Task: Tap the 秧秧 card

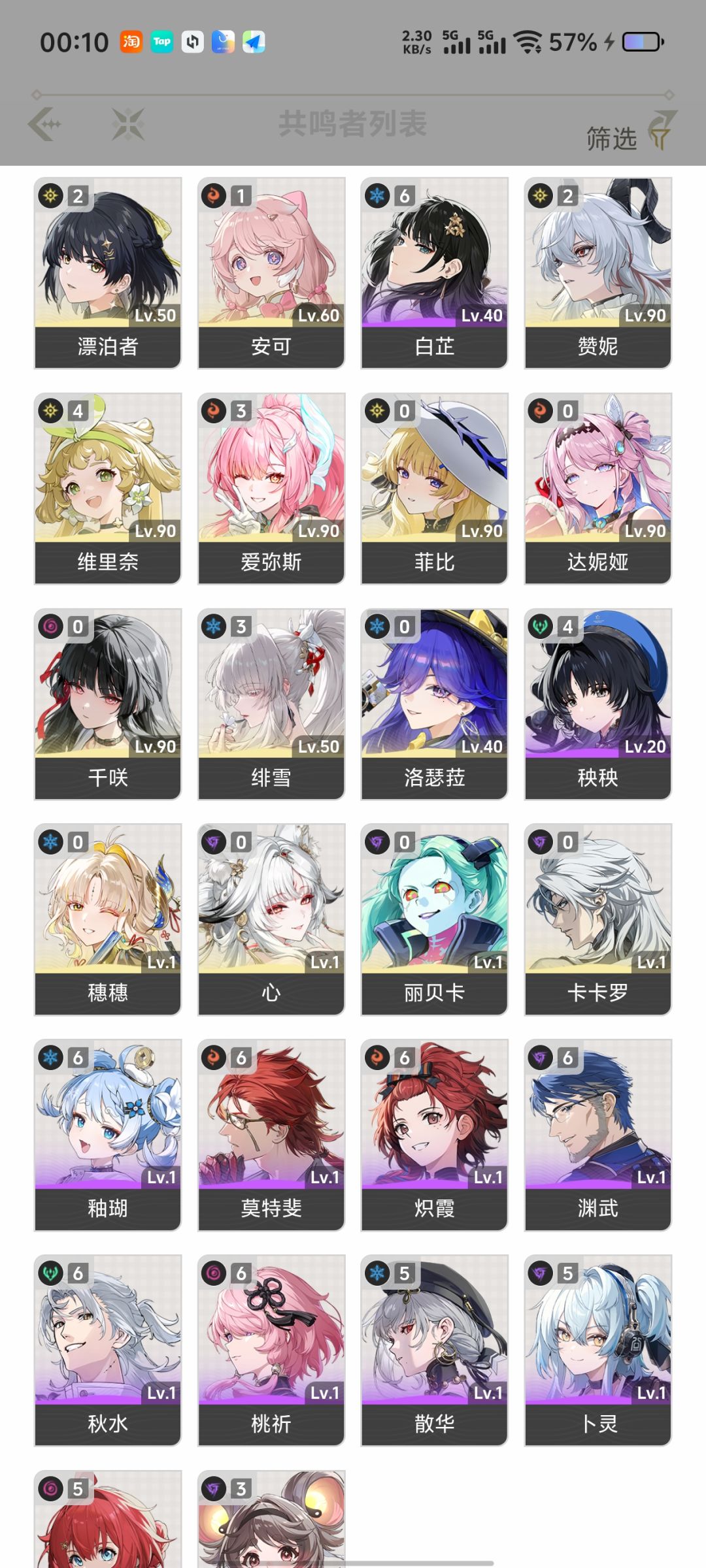Action: (598, 704)
